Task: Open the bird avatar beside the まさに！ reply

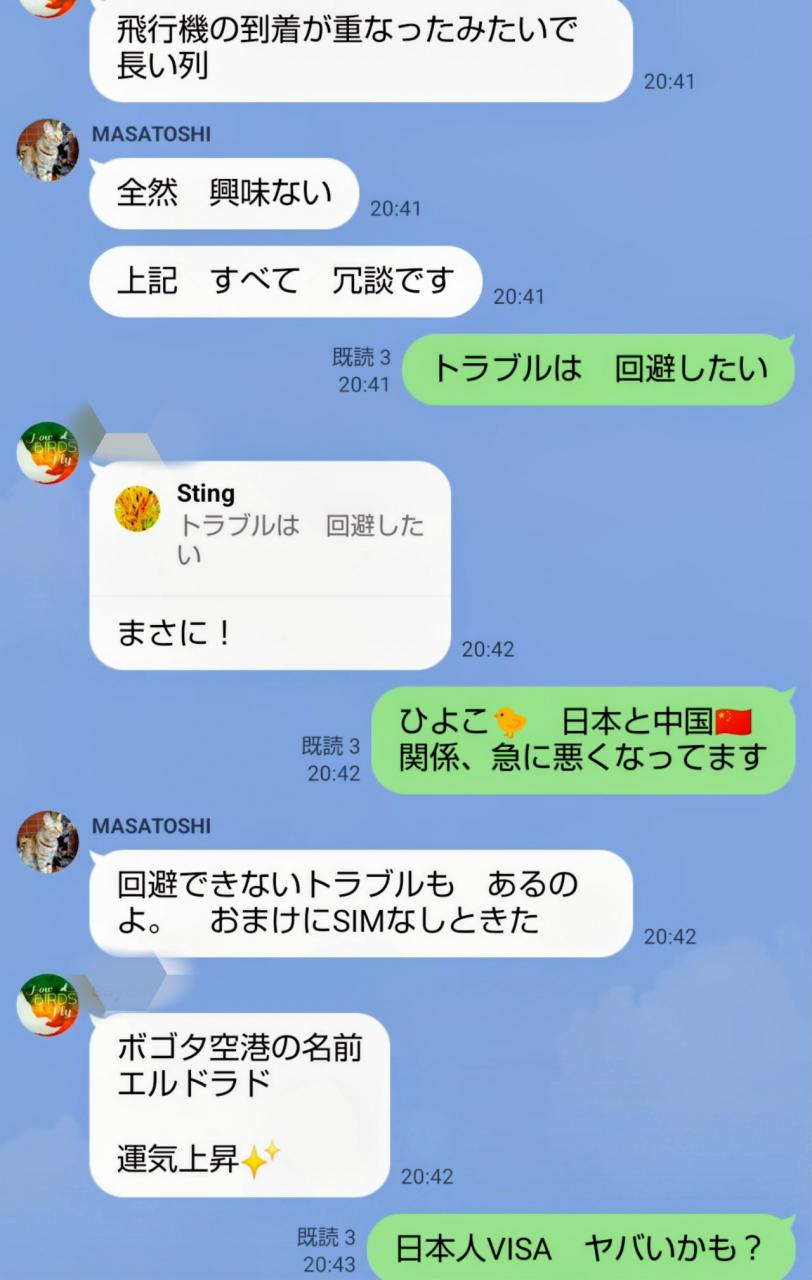Action: coord(47,453)
